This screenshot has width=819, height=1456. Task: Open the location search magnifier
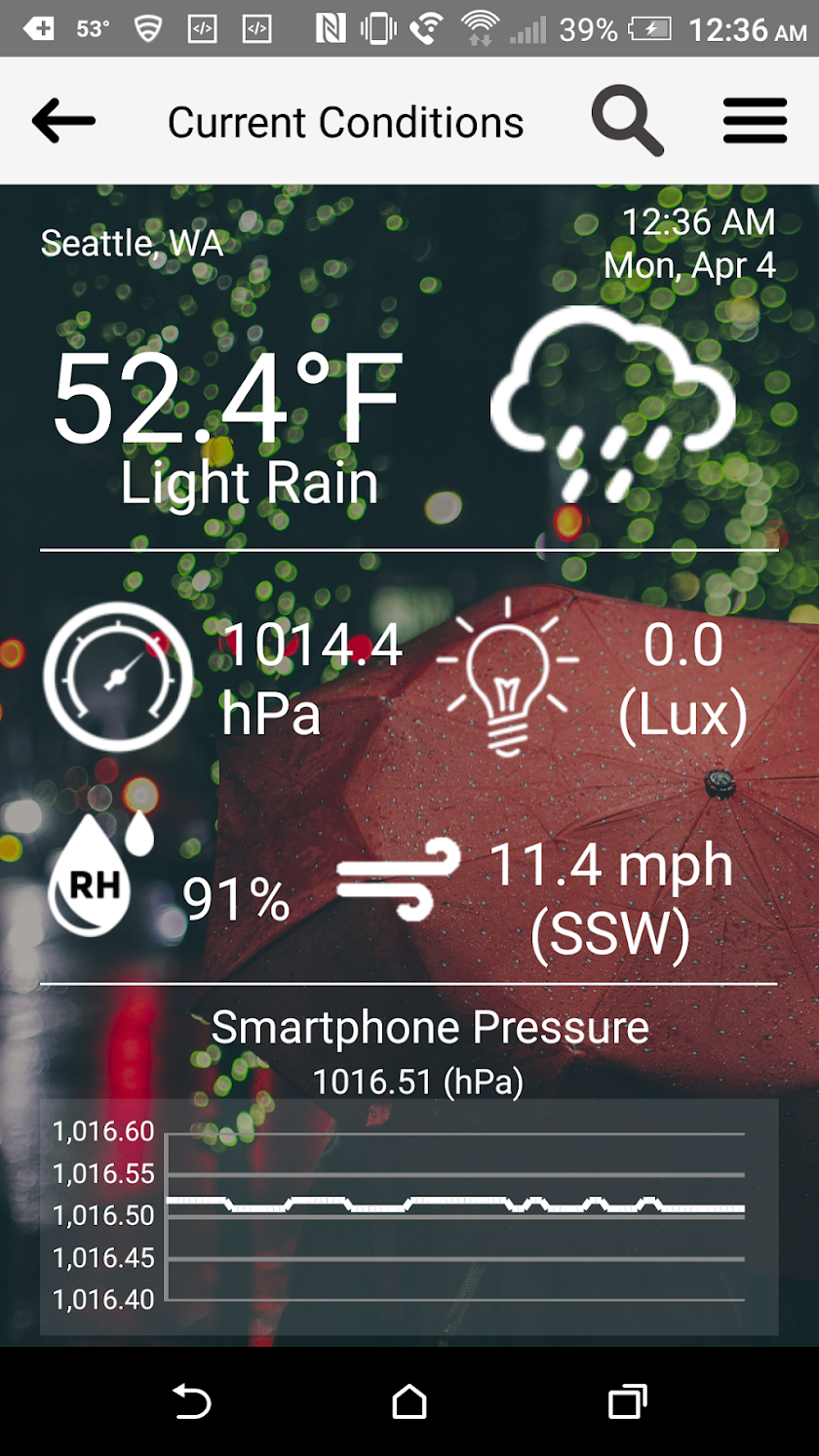[627, 122]
